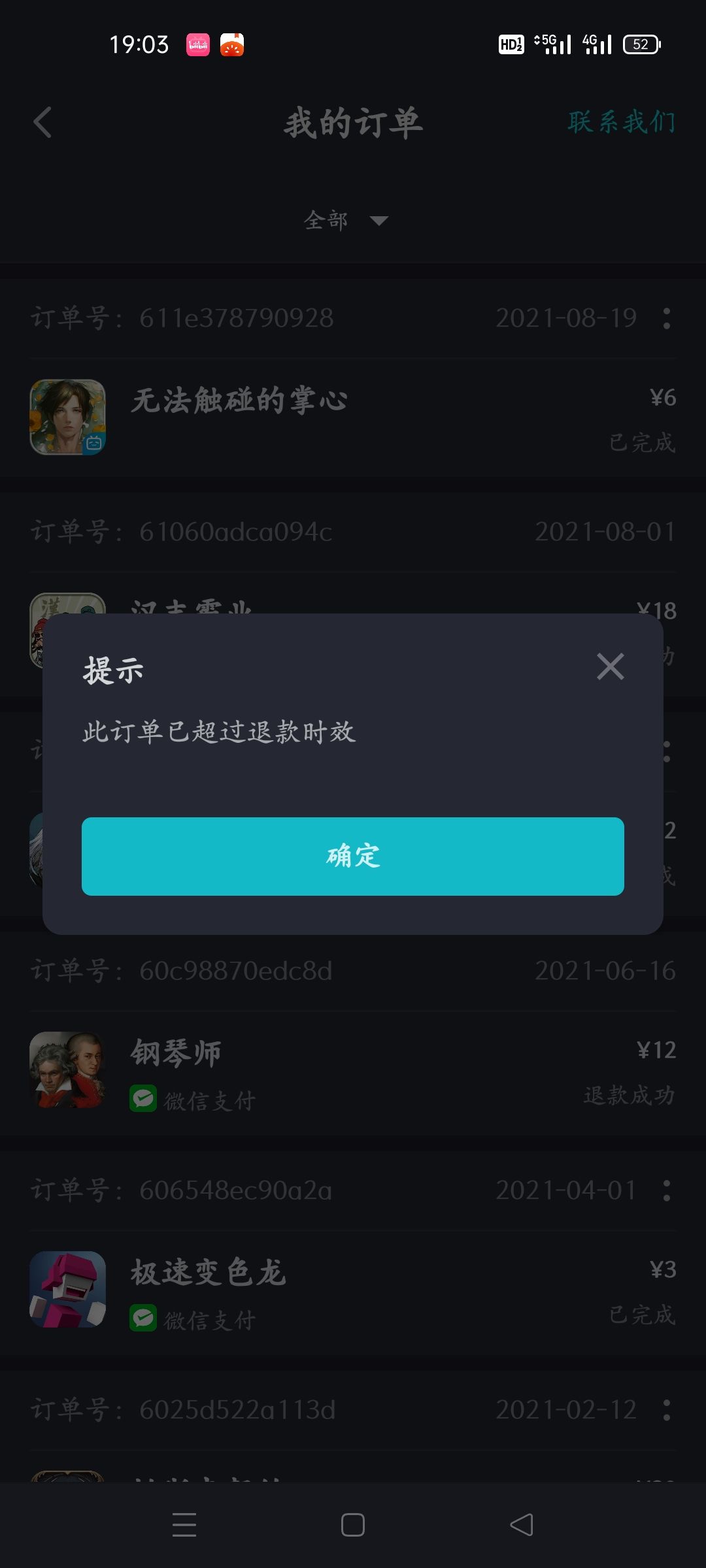Open the 我的订单 title tab

click(353, 123)
